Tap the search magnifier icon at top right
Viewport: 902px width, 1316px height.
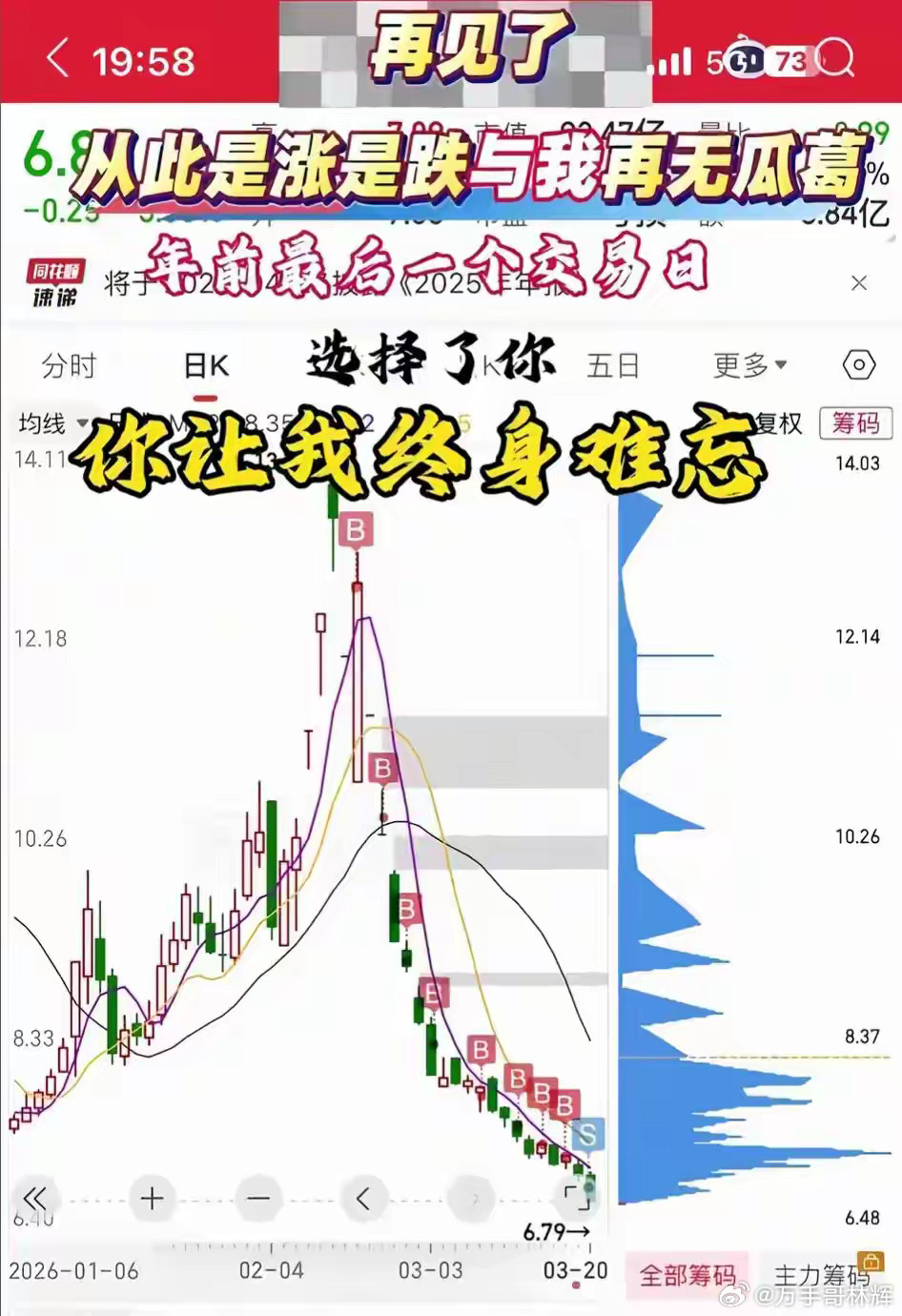coord(837,59)
